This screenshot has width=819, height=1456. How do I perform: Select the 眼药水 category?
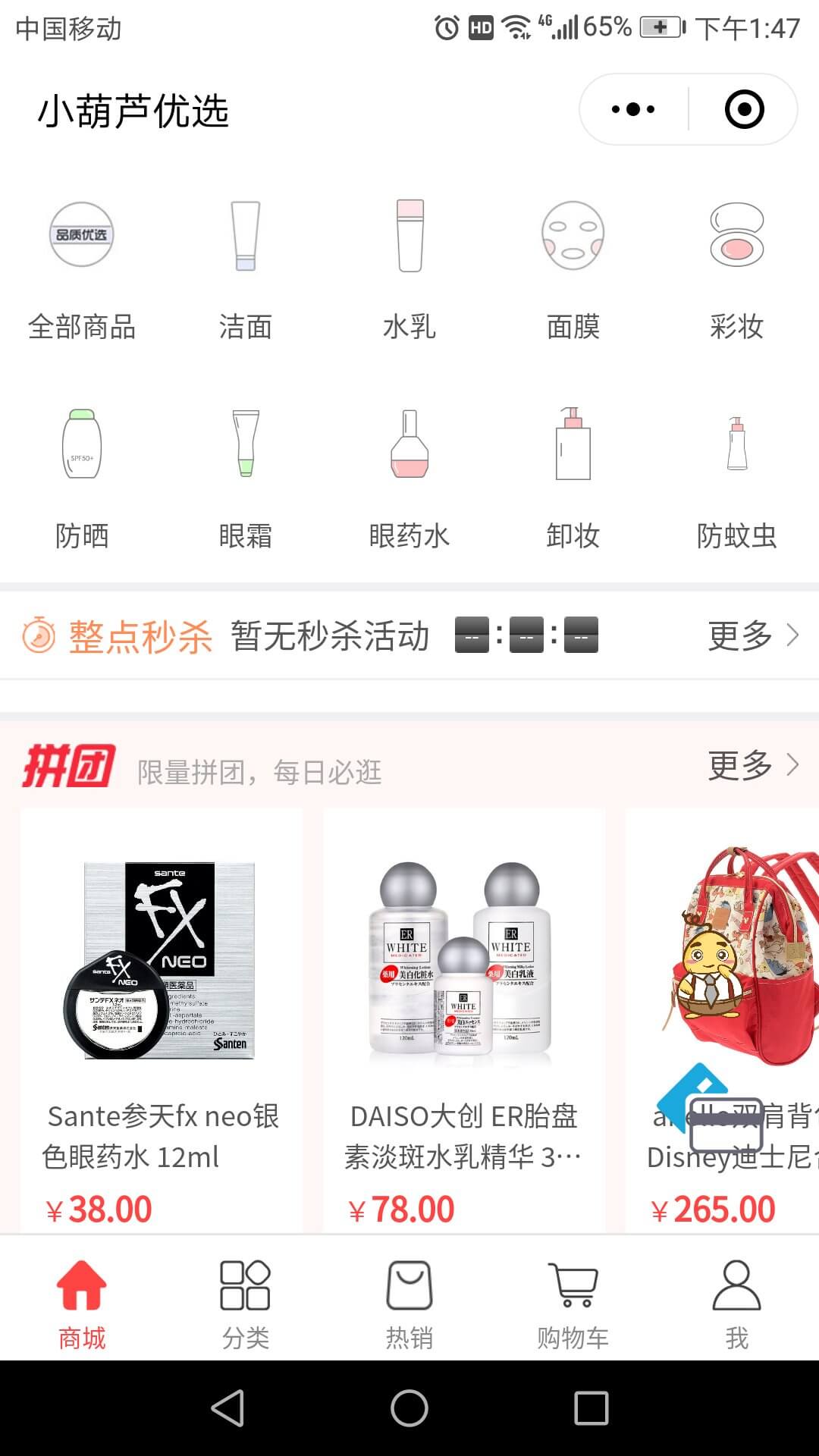(x=409, y=478)
